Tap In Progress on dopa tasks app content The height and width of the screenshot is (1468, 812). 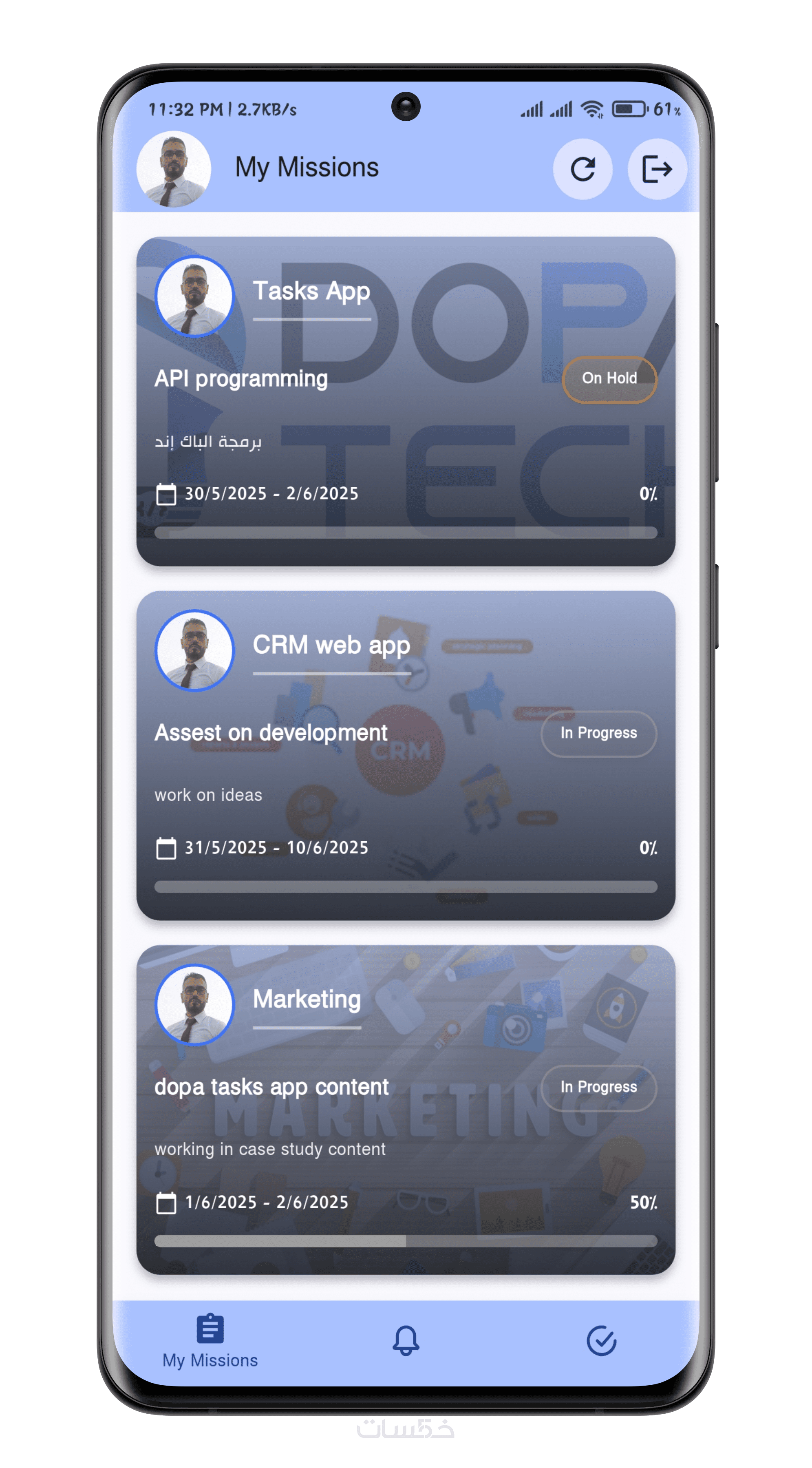tap(598, 1087)
